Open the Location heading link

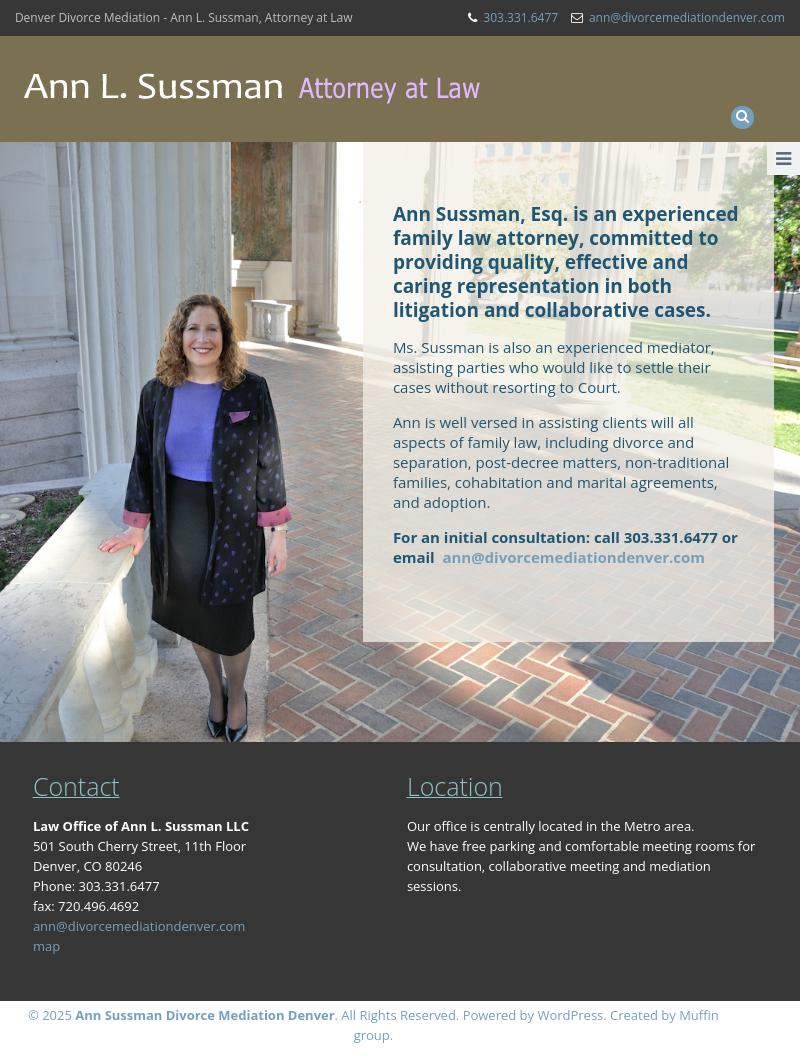coord(454,786)
